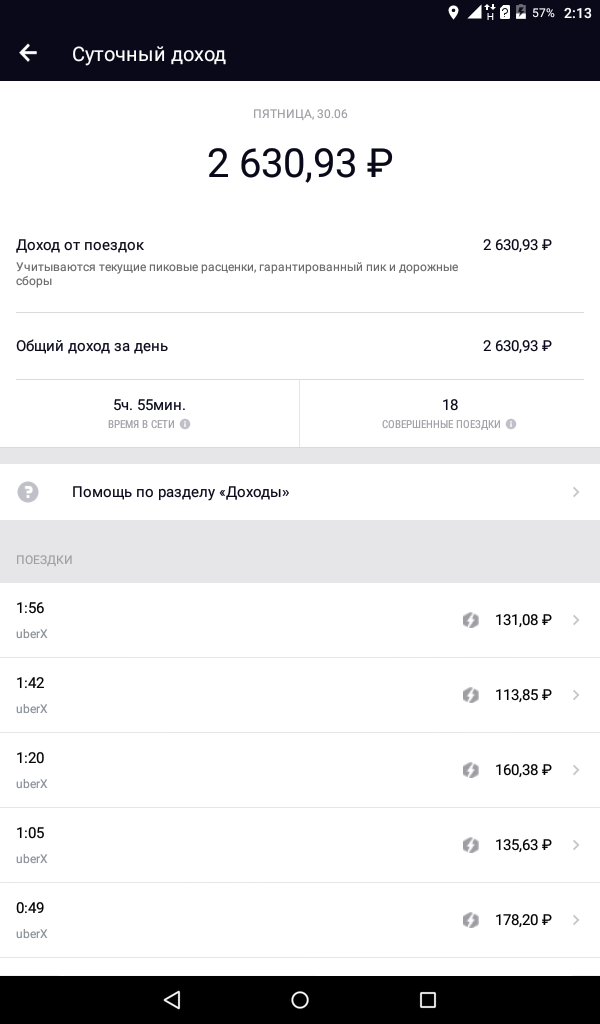Open Помощь по разделу «Доходы»

pyautogui.click(x=300, y=492)
